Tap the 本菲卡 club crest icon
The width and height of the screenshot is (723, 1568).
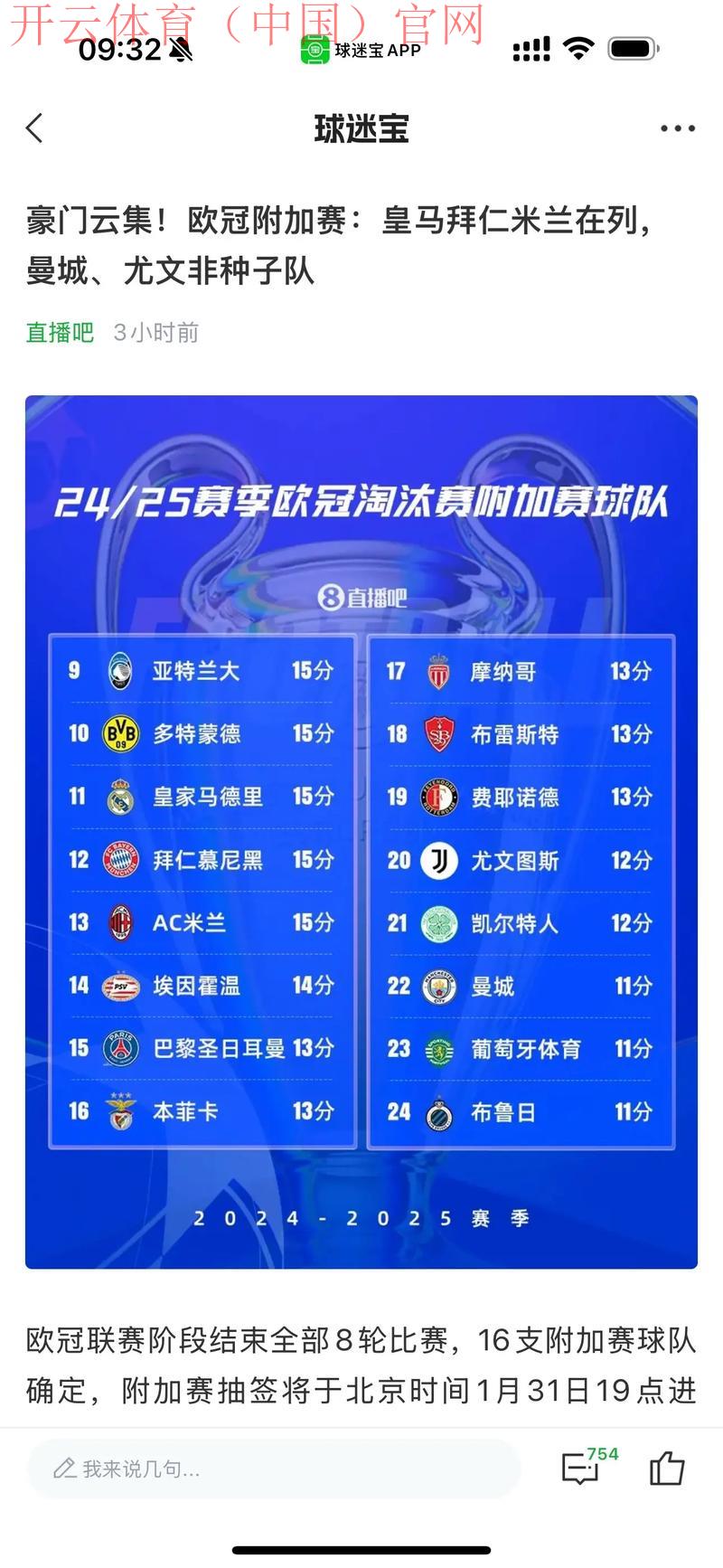coord(119,1112)
